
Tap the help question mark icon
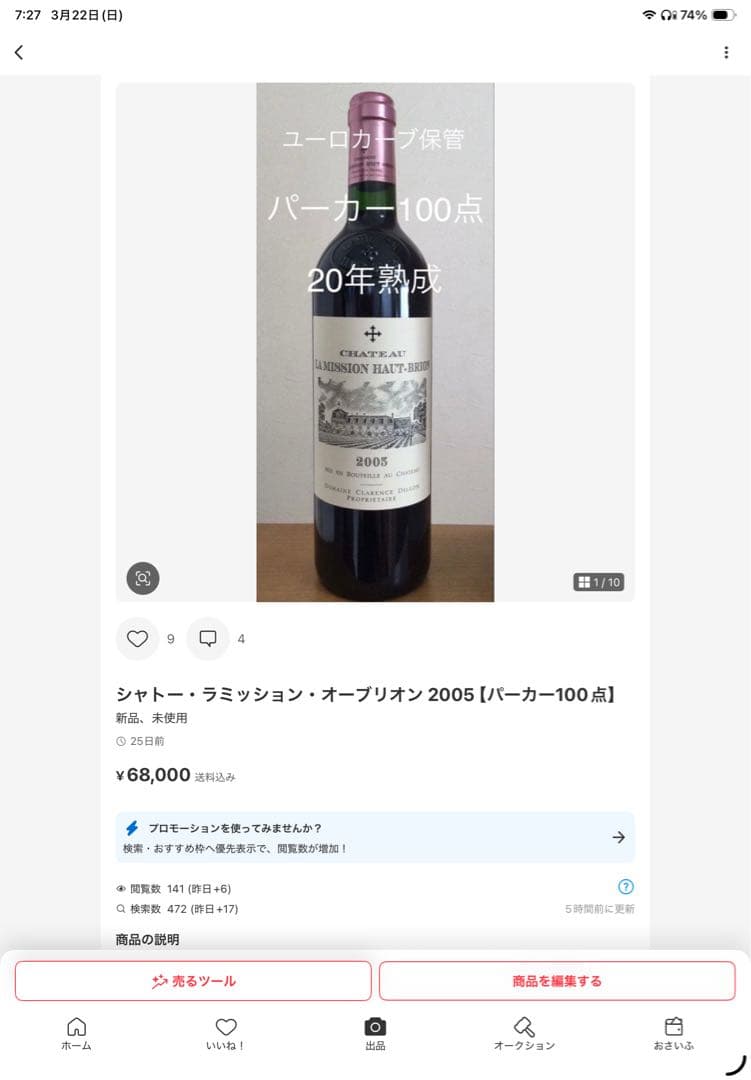[x=626, y=887]
